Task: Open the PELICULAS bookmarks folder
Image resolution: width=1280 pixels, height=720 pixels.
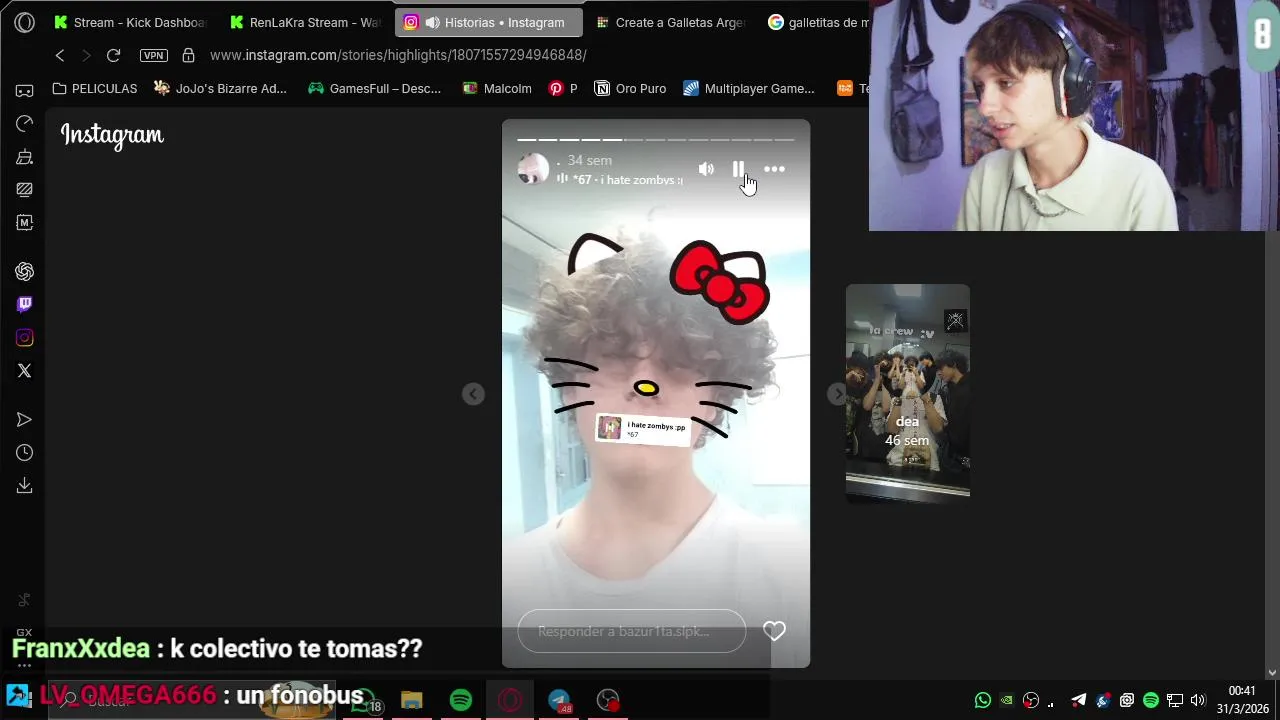Action: tap(94, 88)
